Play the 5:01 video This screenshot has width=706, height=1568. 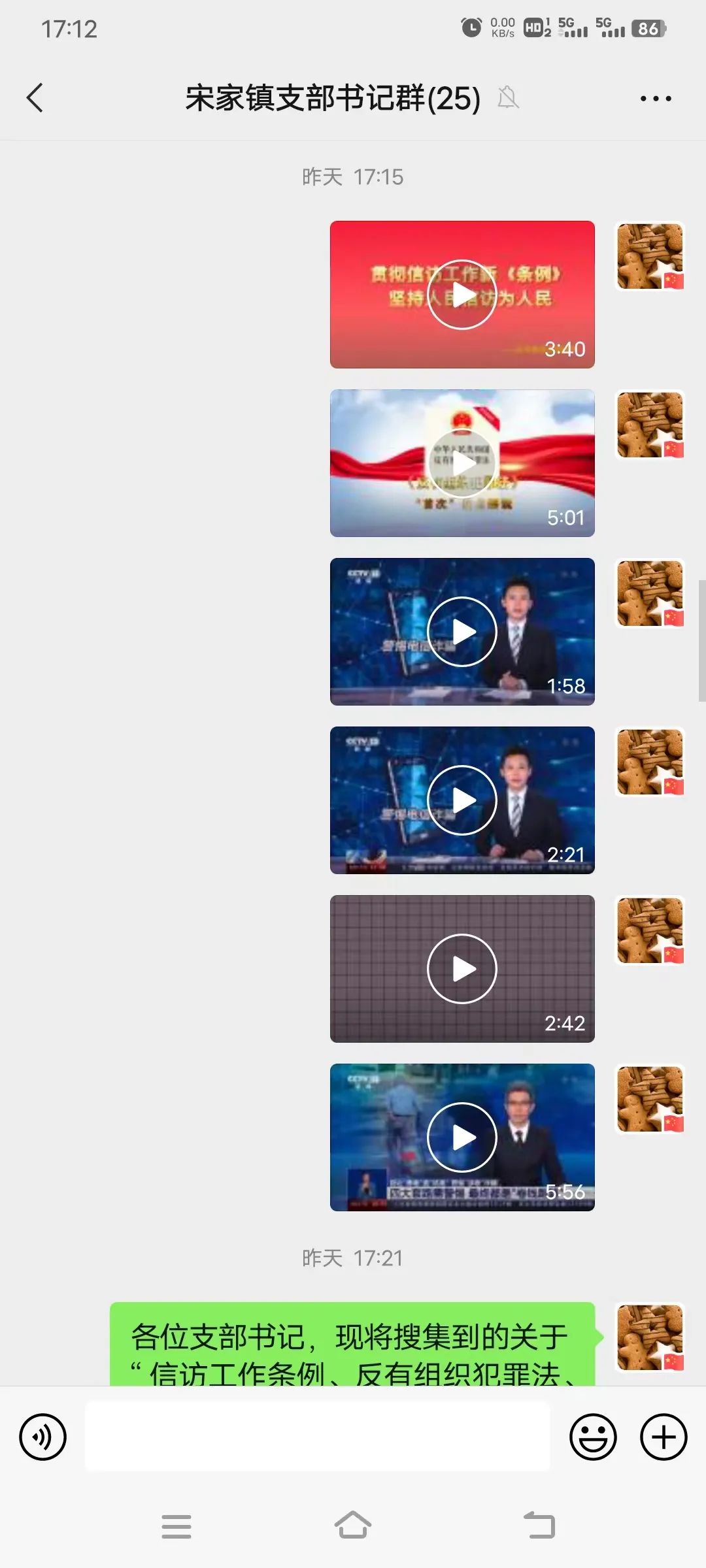(x=462, y=463)
